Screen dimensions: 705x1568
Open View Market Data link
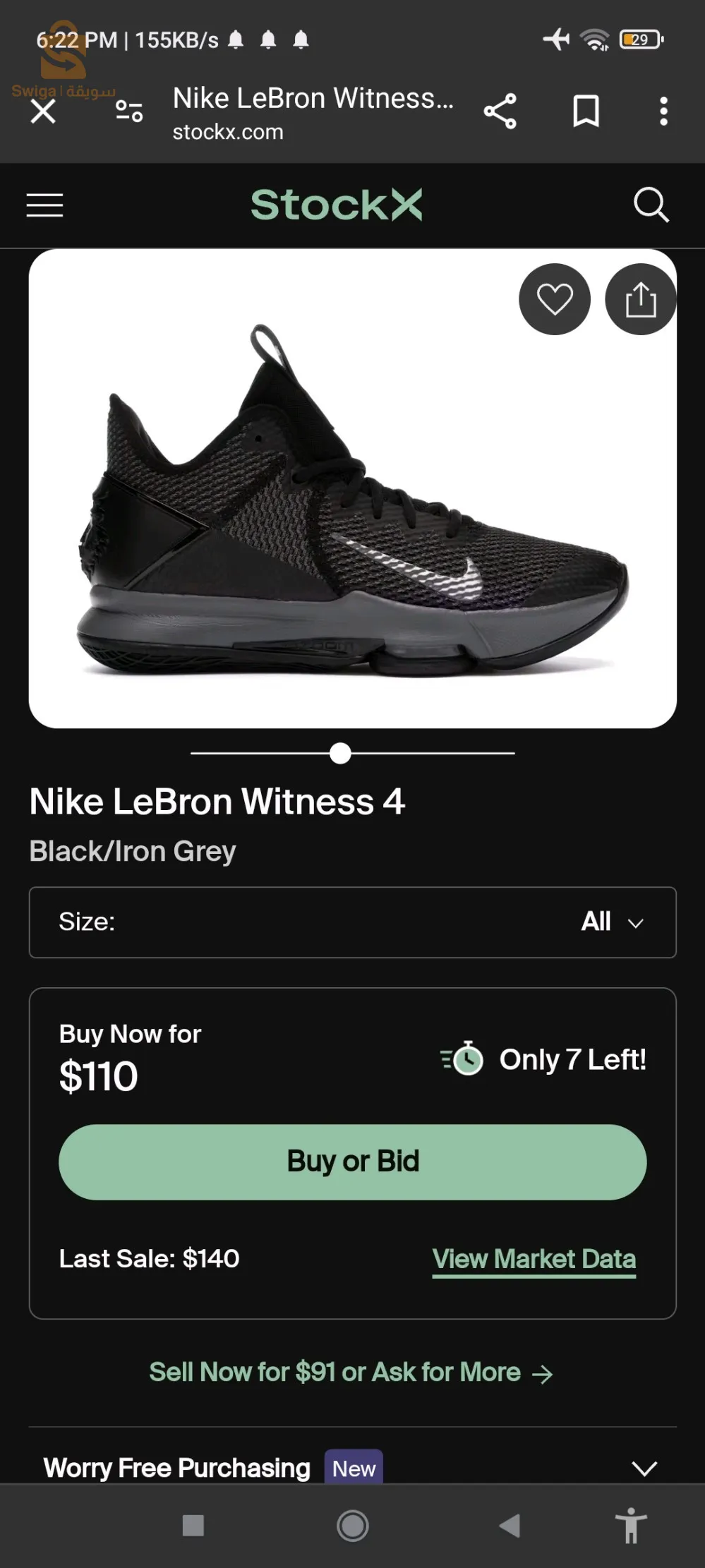point(534,1258)
